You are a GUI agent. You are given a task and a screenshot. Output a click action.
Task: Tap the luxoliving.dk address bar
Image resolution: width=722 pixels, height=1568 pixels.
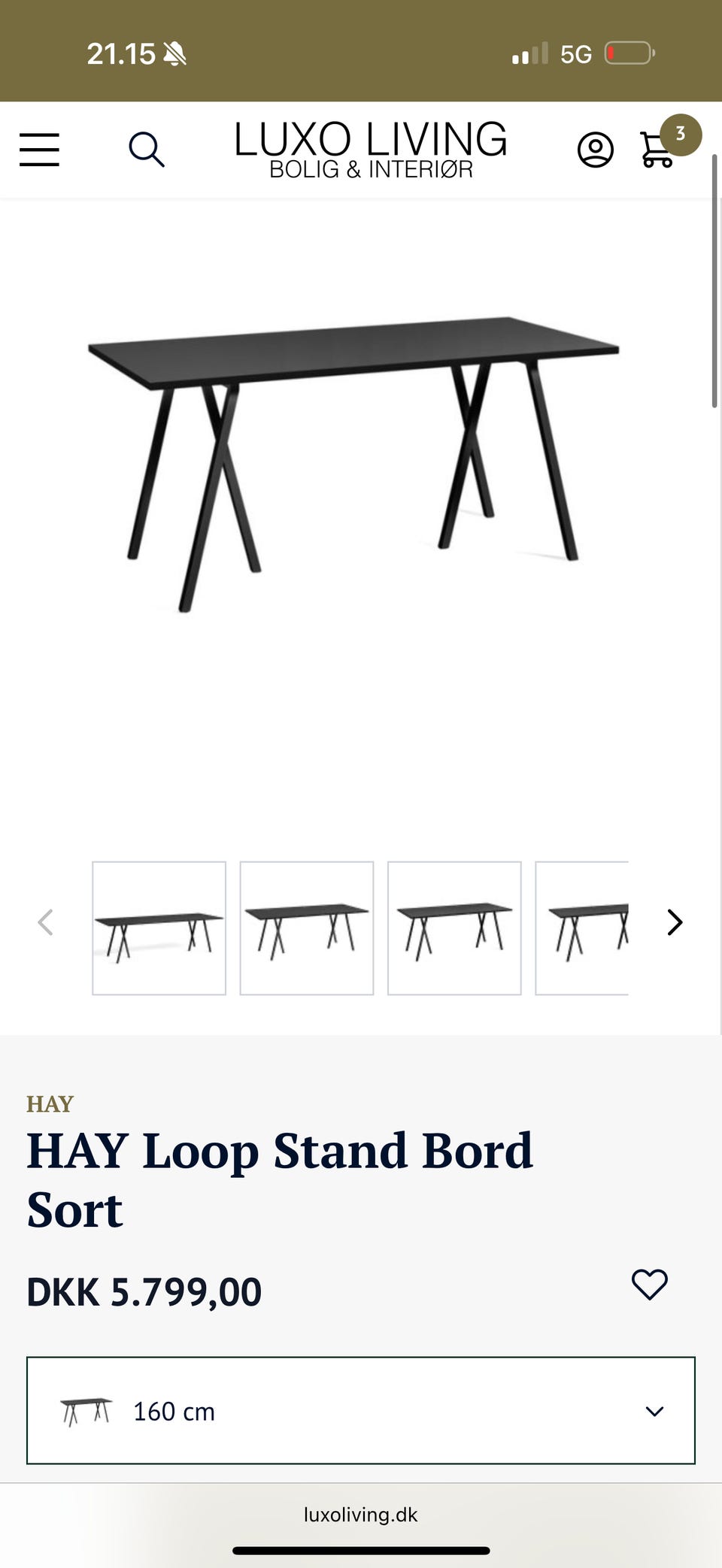click(x=361, y=1515)
